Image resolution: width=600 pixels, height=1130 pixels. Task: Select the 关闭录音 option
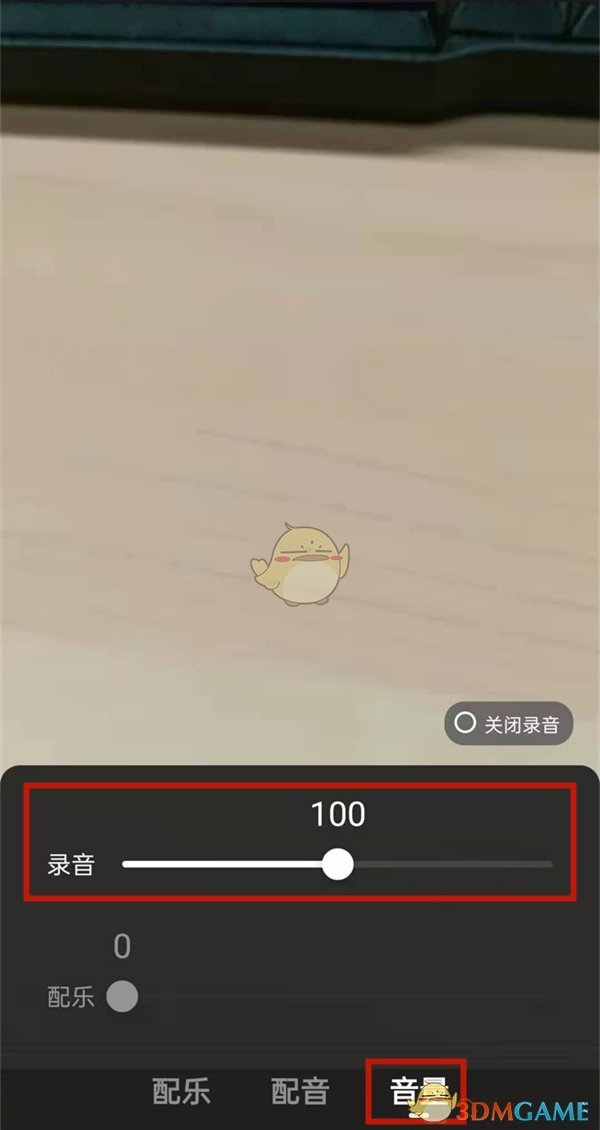coord(508,724)
